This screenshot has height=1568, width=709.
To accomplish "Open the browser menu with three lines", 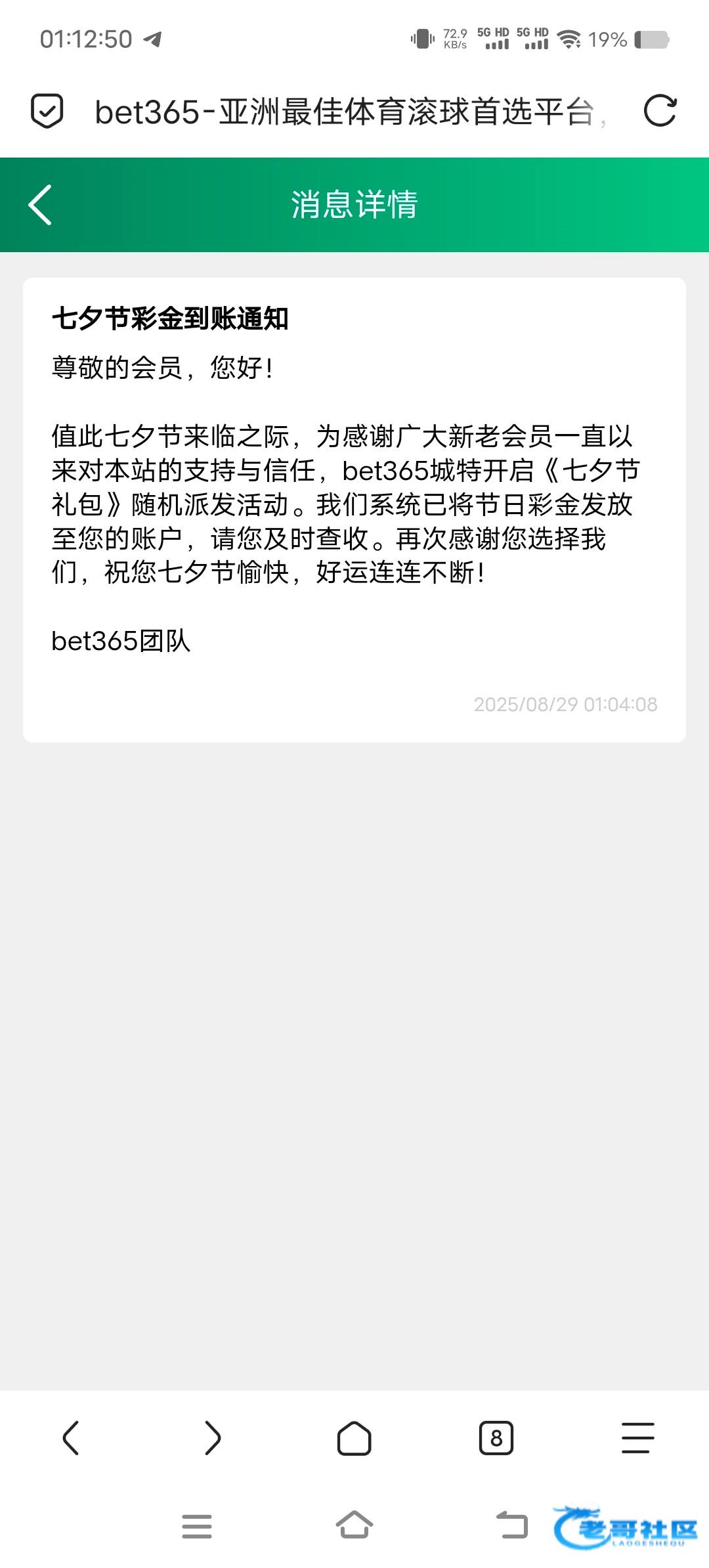I will [638, 1438].
